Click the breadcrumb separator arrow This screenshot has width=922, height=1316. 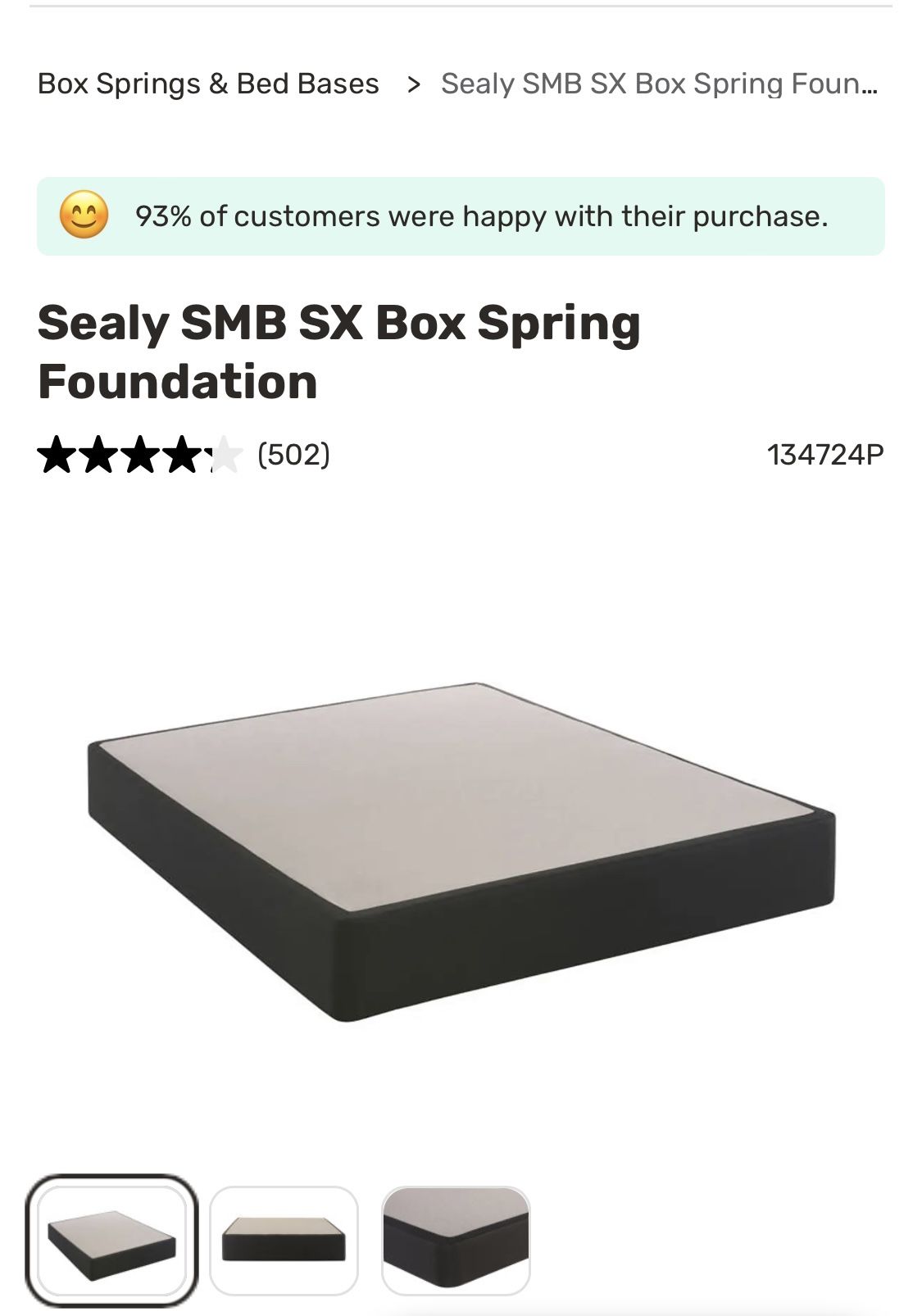pyautogui.click(x=413, y=83)
